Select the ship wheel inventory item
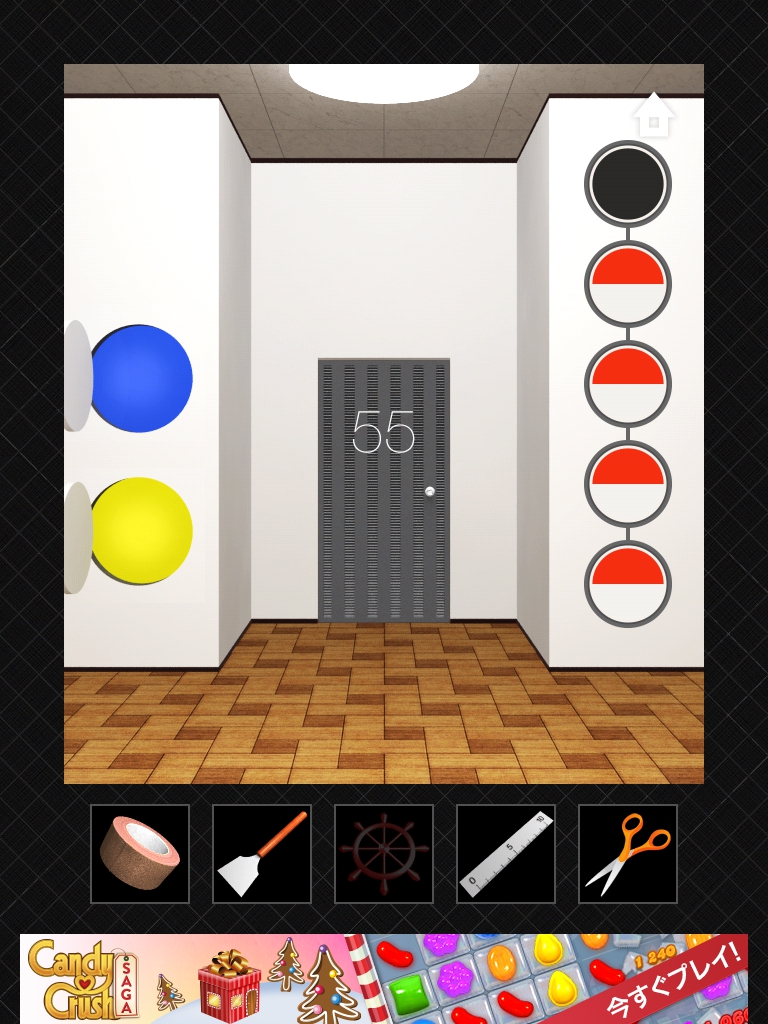Screen dimensions: 768x1024 384,854
